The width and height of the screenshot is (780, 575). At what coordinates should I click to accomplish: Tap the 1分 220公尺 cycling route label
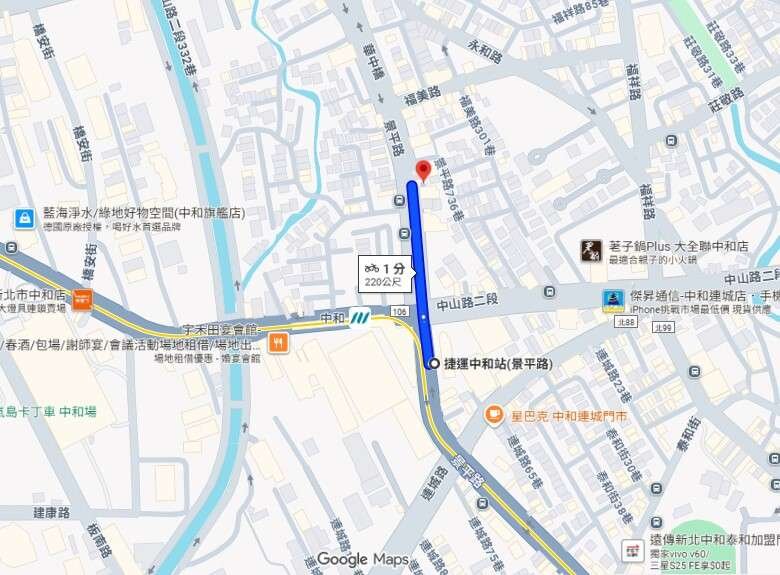pos(385,274)
